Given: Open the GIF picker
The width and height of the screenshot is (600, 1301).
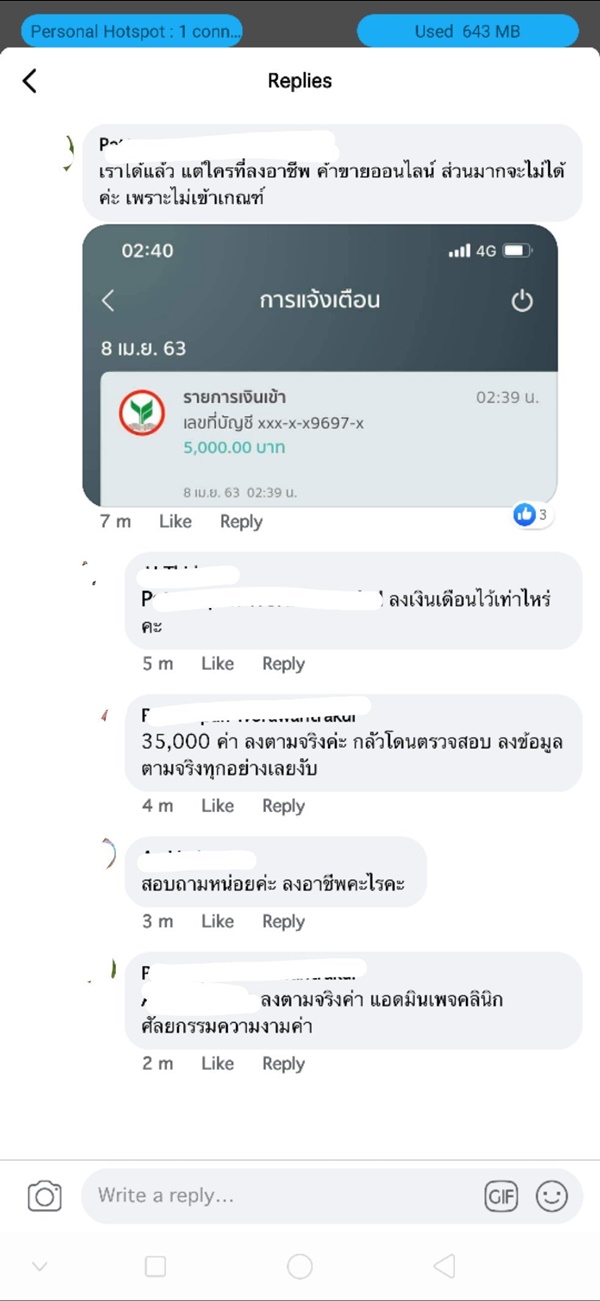Looking at the screenshot, I should (x=501, y=1196).
